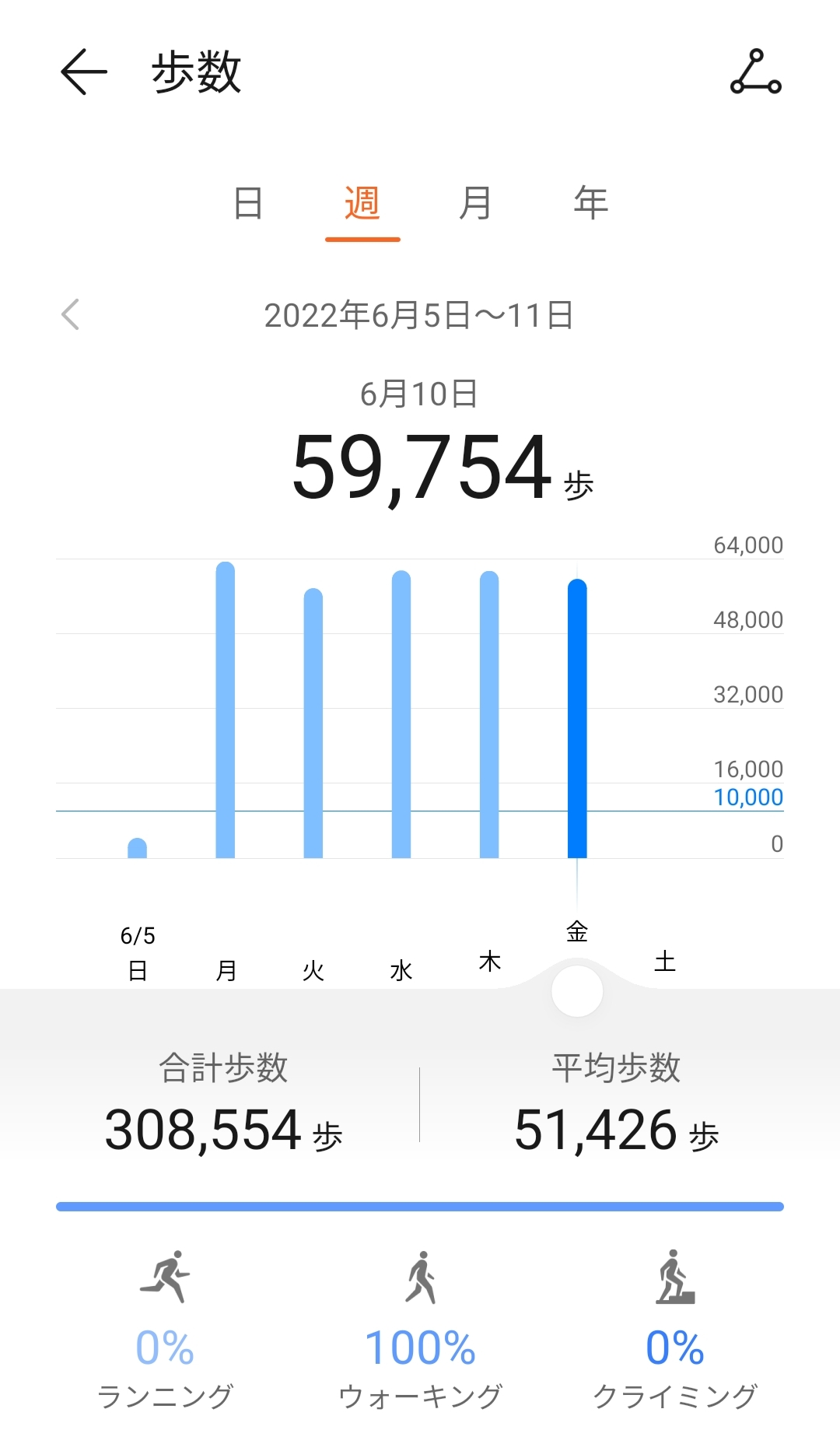Switch to the 日 tab
The width and height of the screenshot is (840, 1437).
click(x=248, y=204)
